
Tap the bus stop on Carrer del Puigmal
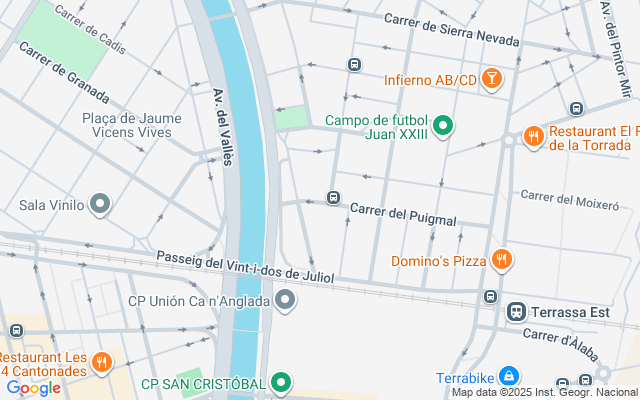pos(333,197)
